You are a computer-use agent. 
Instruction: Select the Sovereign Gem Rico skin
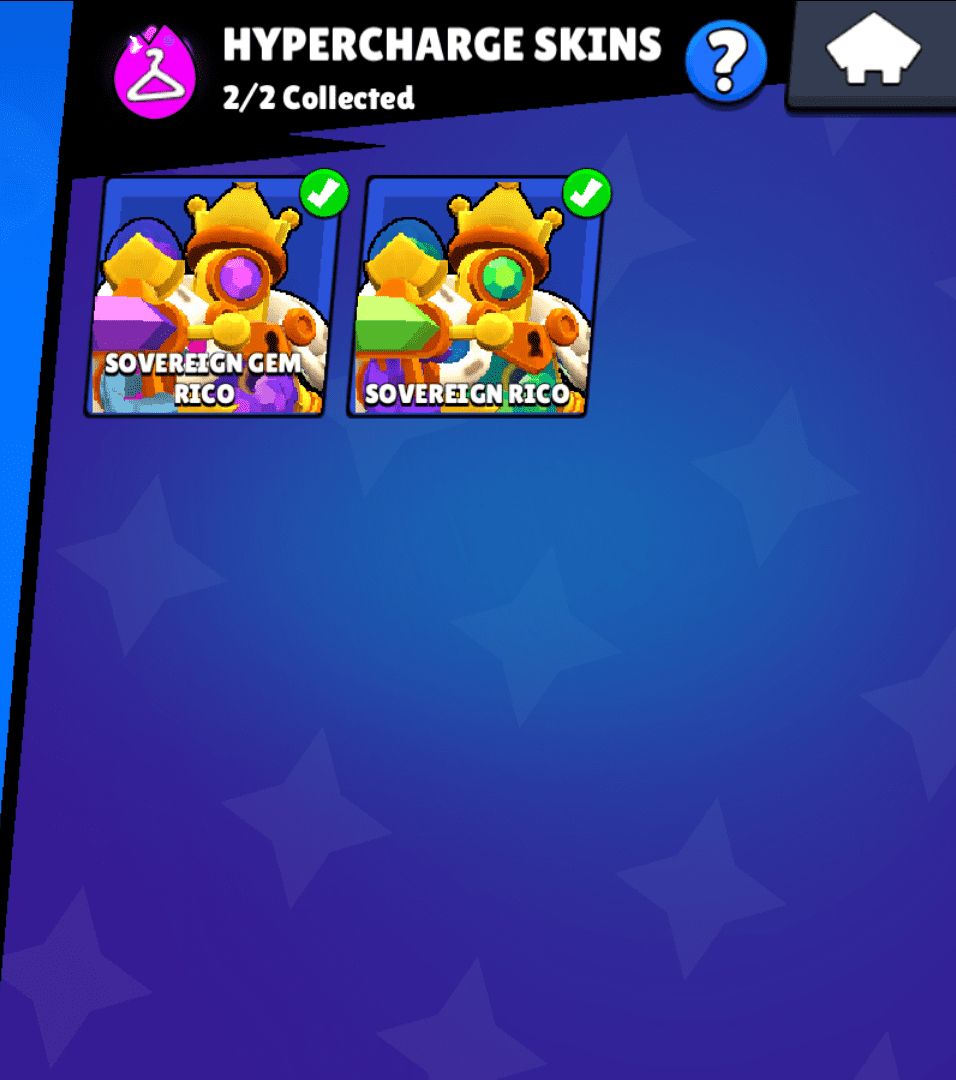pyautogui.click(x=212, y=297)
